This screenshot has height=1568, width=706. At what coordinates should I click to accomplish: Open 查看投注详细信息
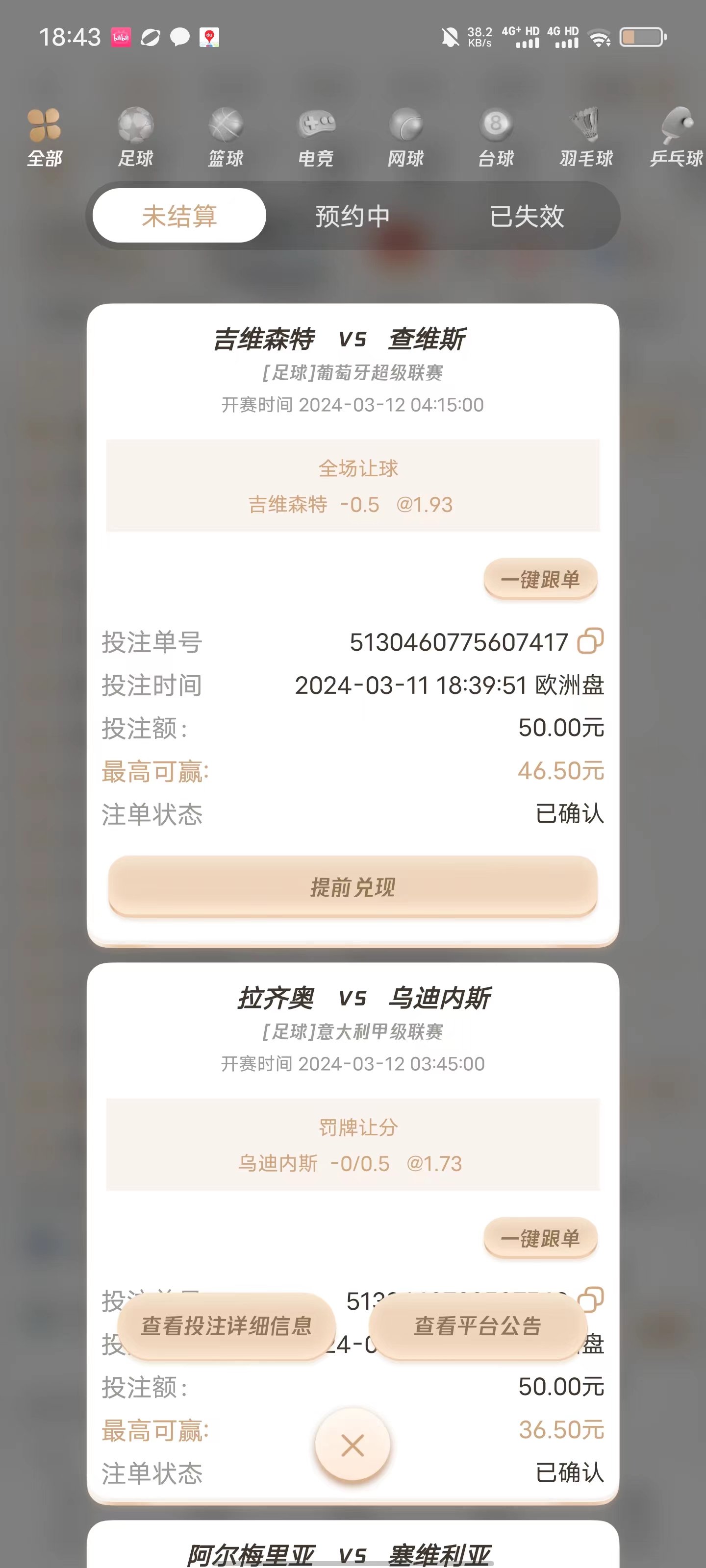pyautogui.click(x=227, y=1325)
